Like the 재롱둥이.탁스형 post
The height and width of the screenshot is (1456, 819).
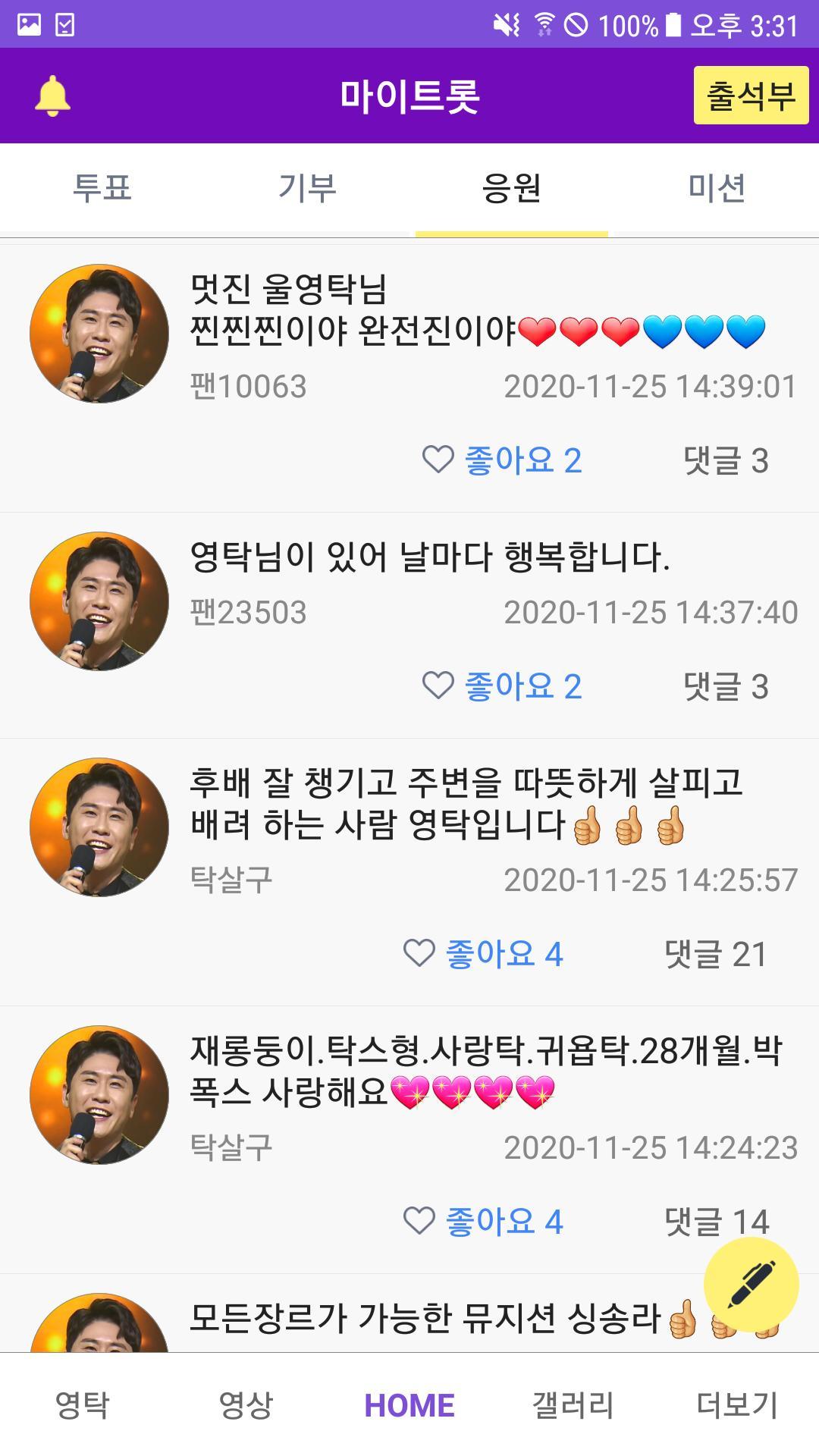click(483, 1222)
